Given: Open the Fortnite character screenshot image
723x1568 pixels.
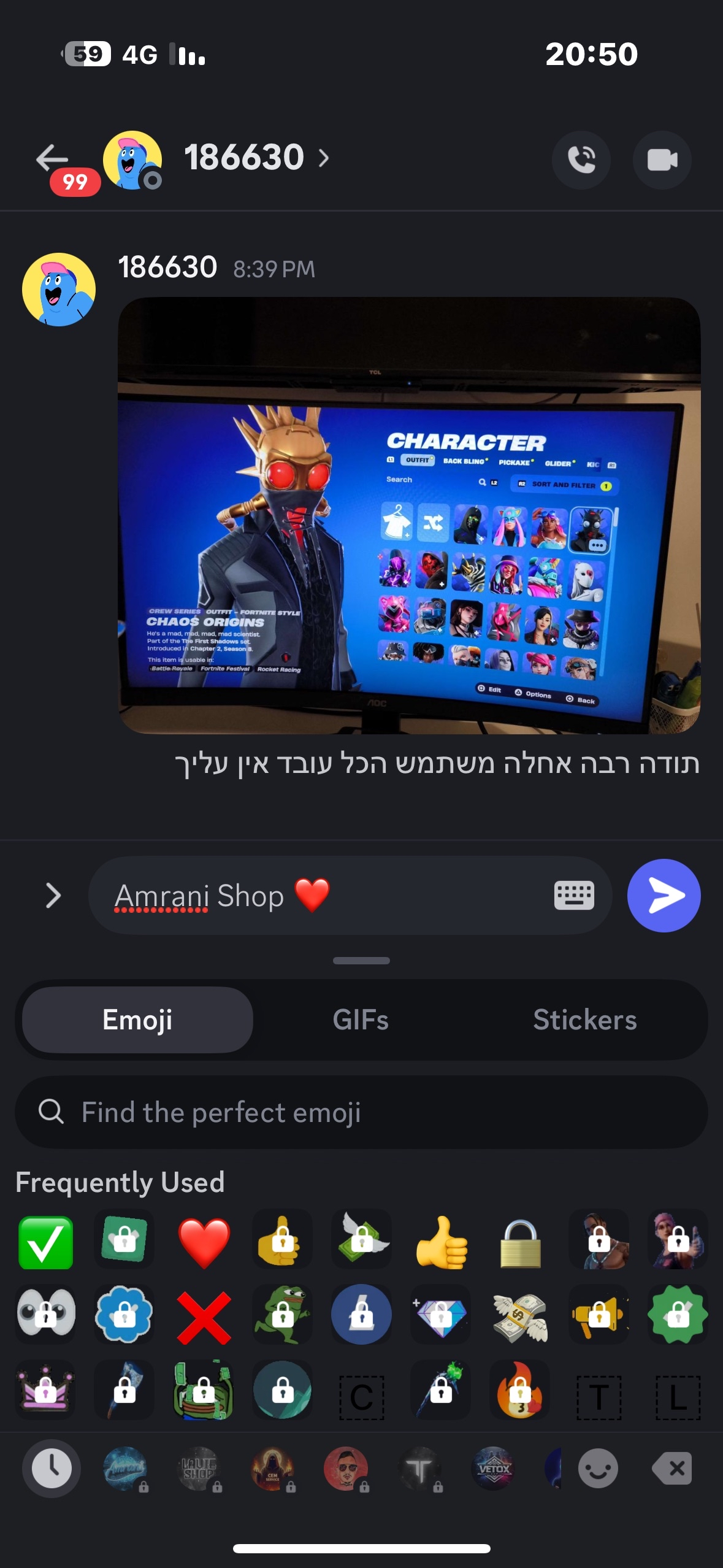Looking at the screenshot, I should click(x=409, y=515).
